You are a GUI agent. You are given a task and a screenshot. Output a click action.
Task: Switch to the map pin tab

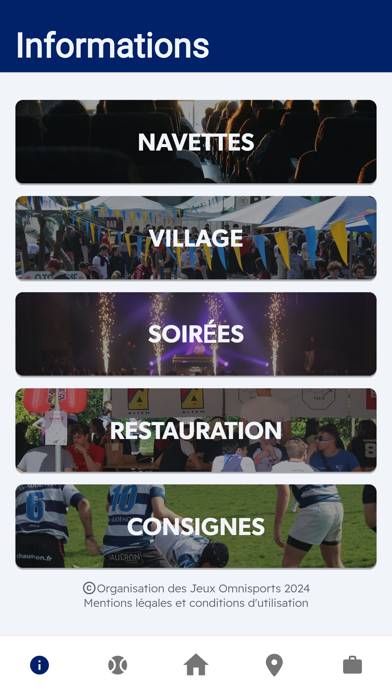274,665
